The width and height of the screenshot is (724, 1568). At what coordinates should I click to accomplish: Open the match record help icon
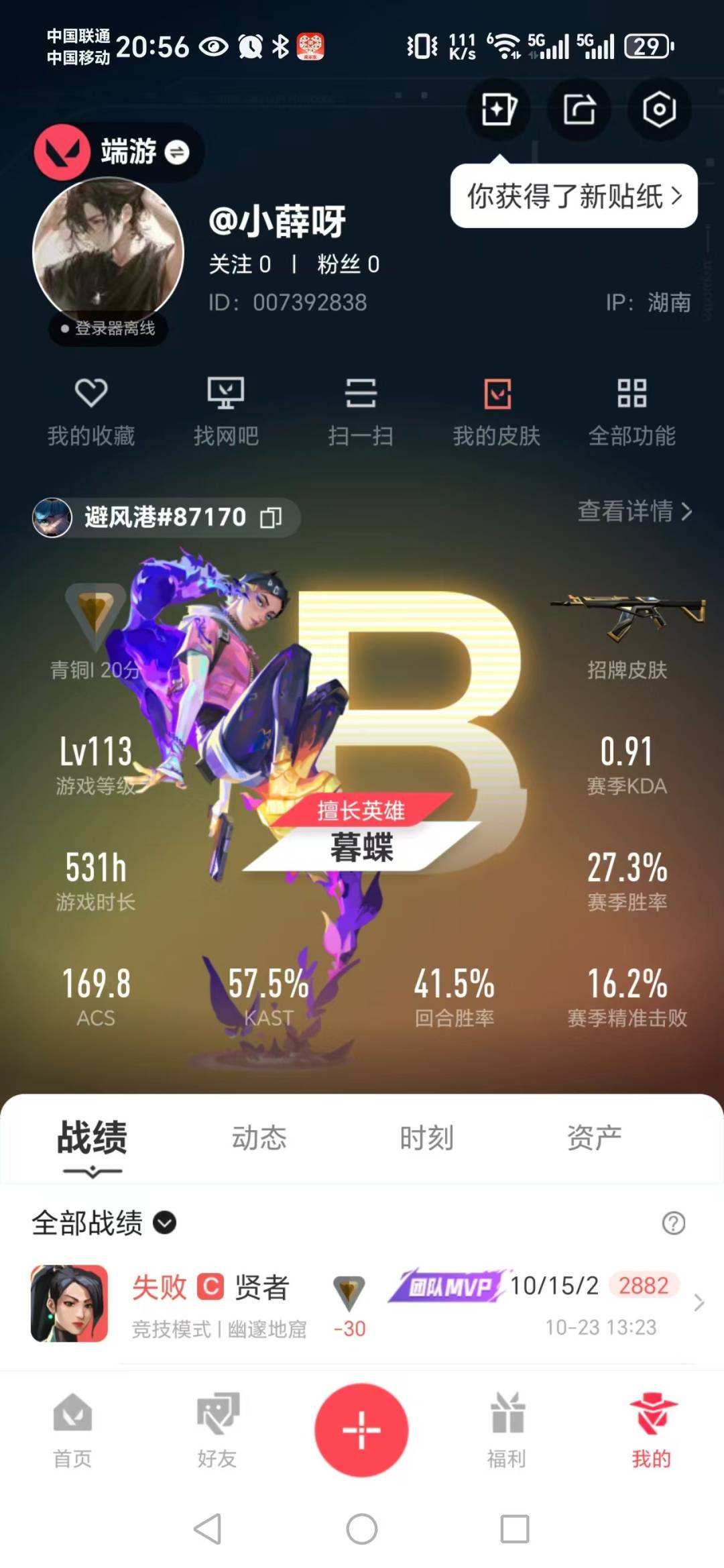pyautogui.click(x=673, y=1223)
